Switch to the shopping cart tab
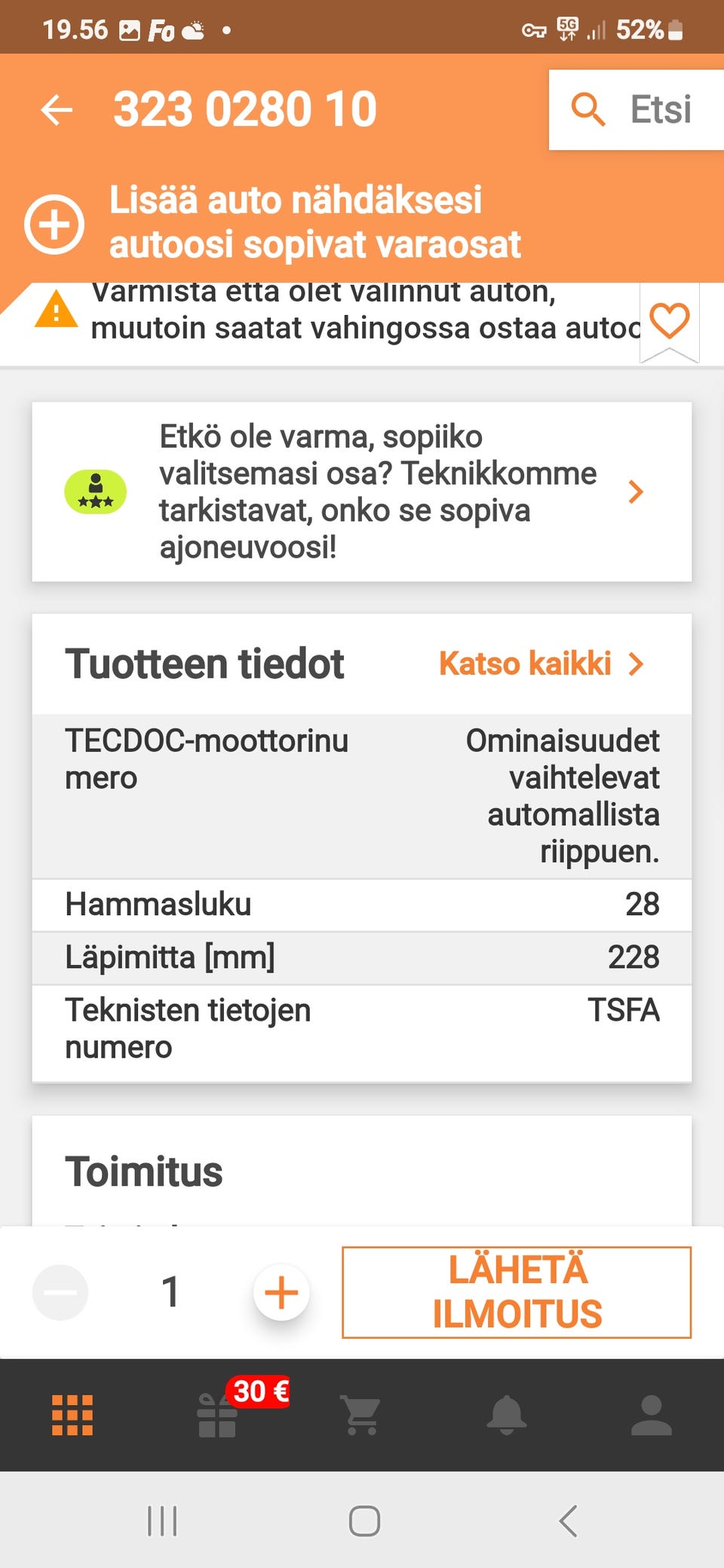Image resolution: width=724 pixels, height=1568 pixels. click(x=361, y=1415)
